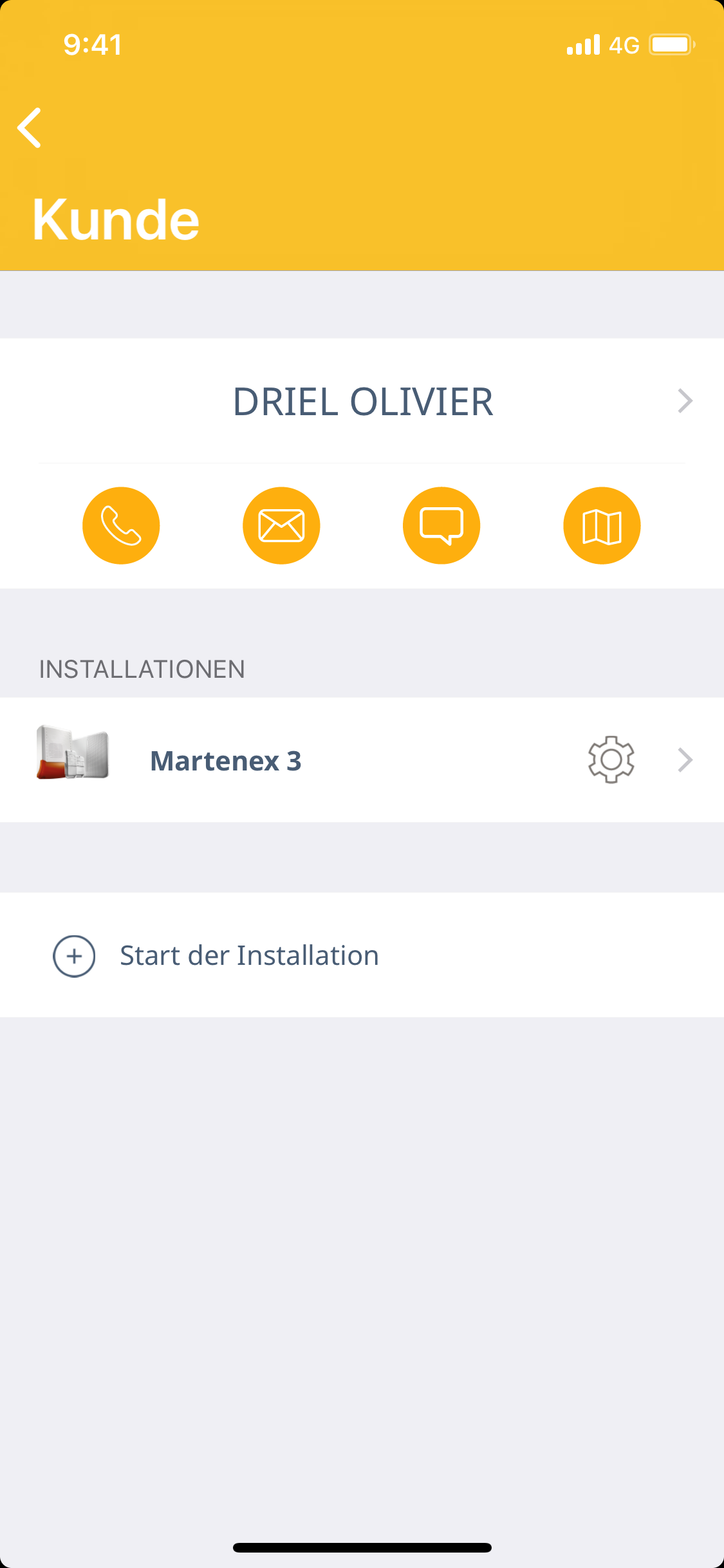This screenshot has width=724, height=1568.
Task: Go back using the header arrow
Action: (x=30, y=127)
